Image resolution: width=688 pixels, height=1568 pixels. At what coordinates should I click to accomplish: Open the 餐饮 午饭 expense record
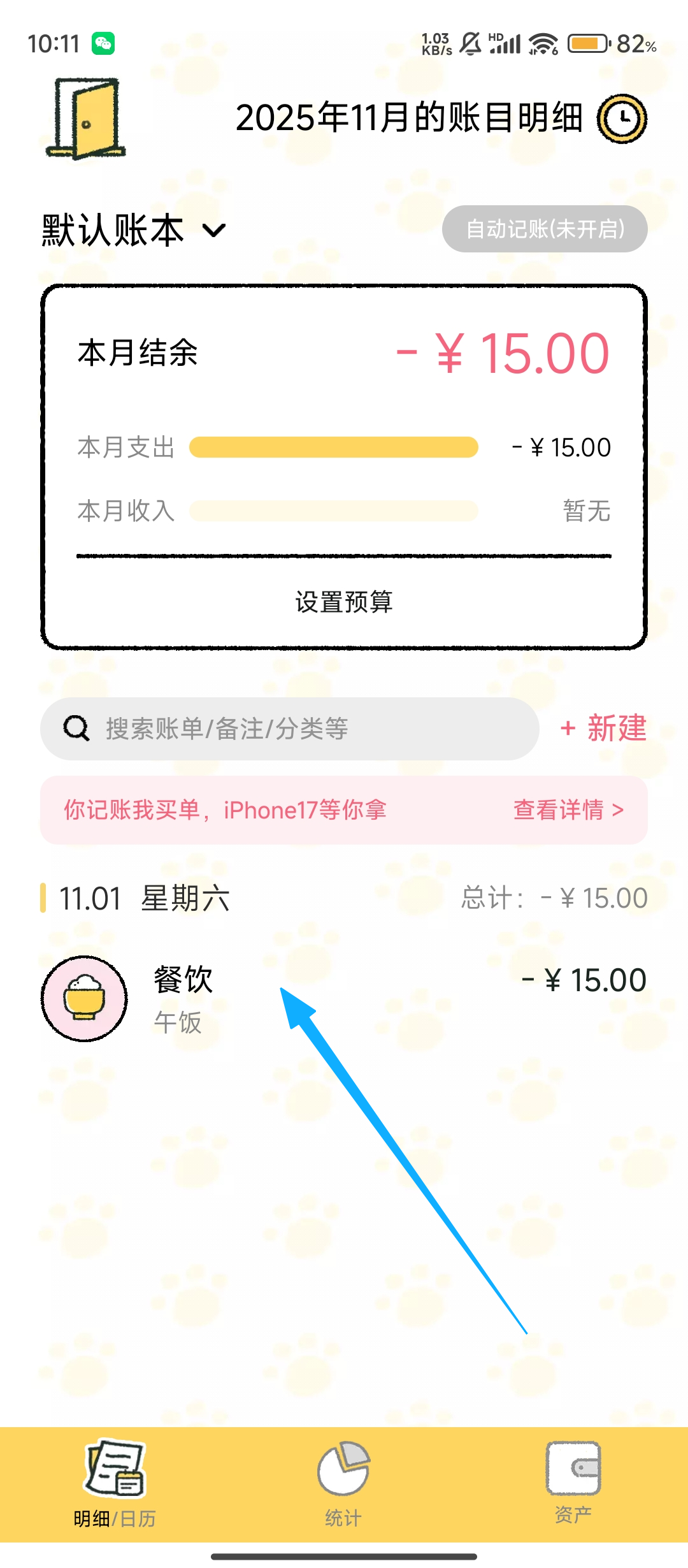344,999
